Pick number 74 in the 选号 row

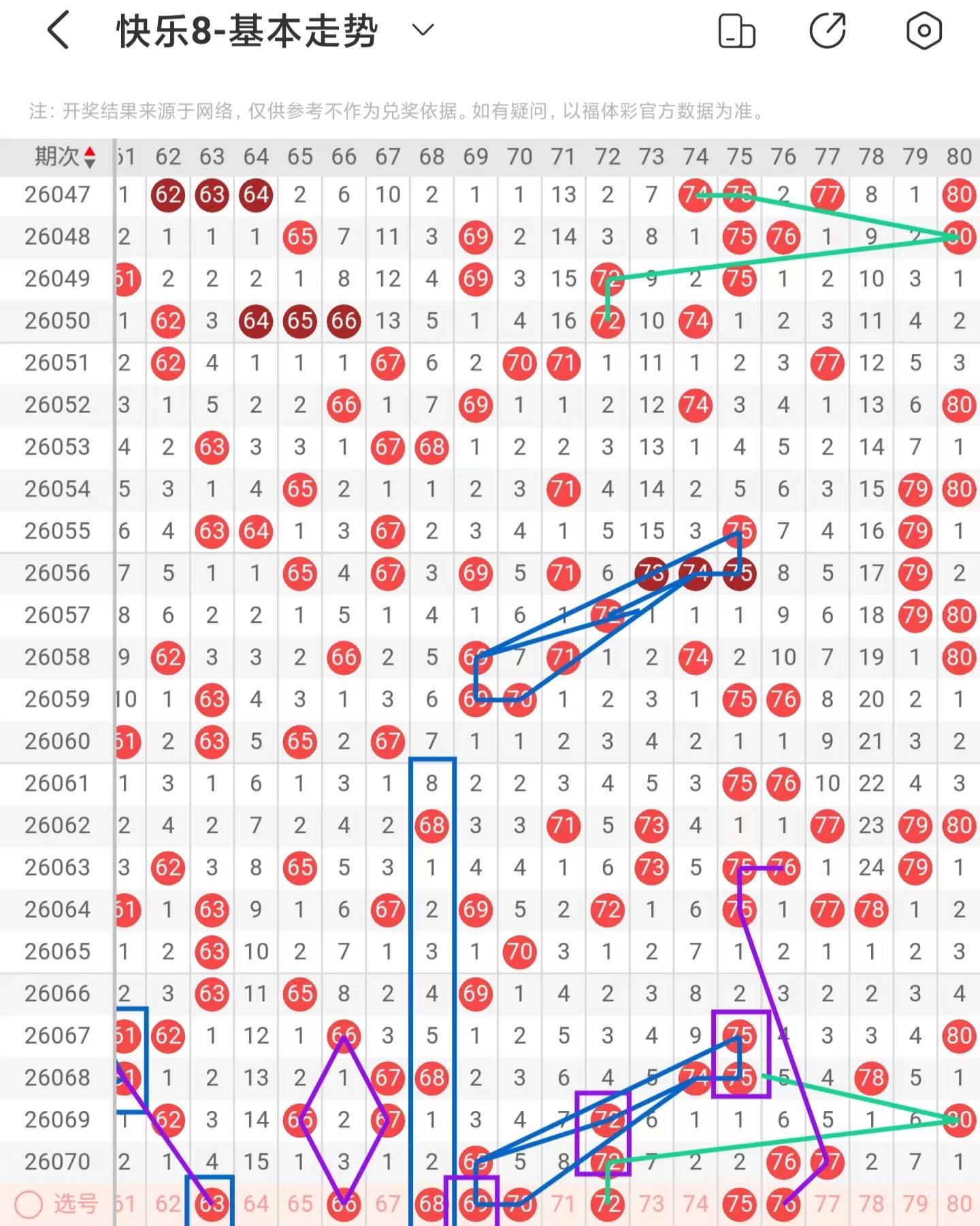695,1204
